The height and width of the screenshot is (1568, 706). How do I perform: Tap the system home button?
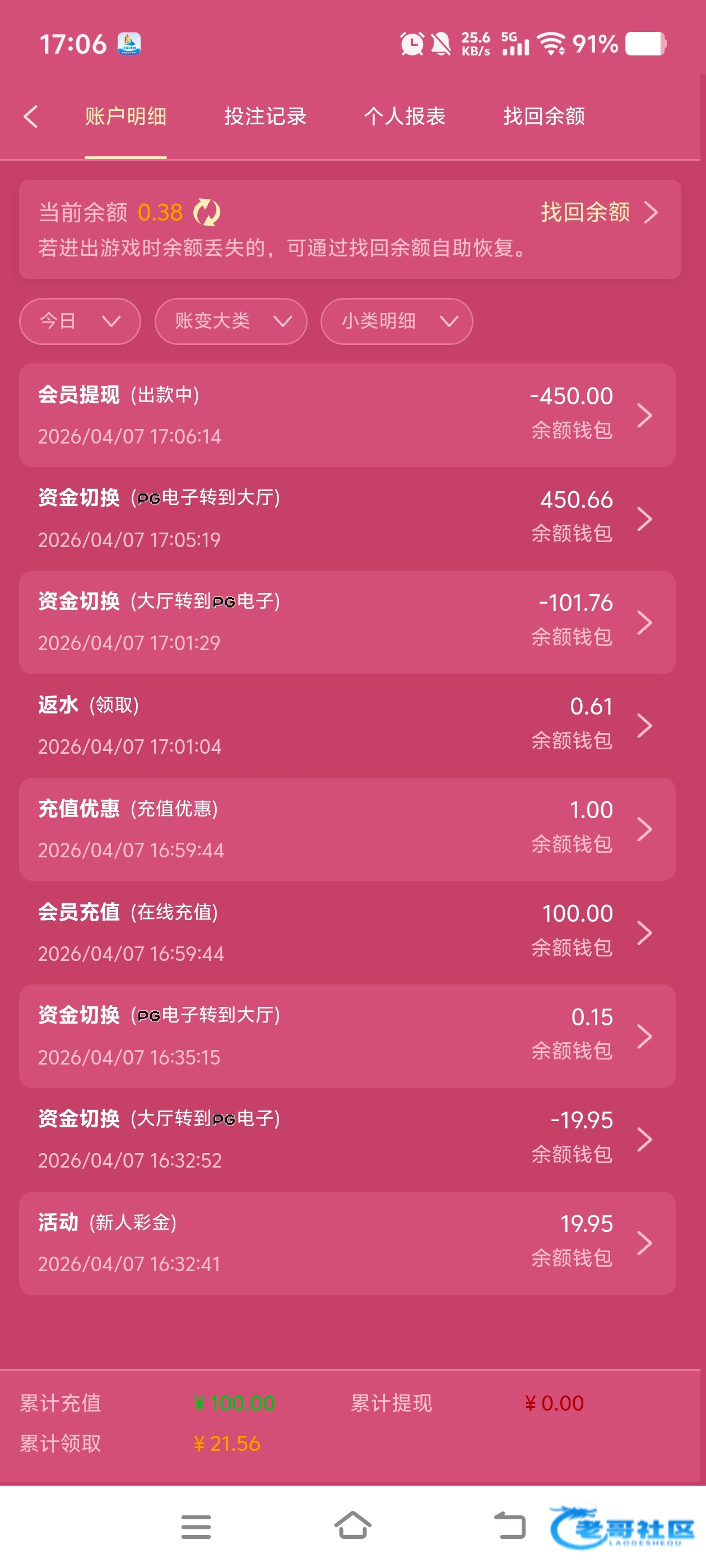click(352, 1526)
